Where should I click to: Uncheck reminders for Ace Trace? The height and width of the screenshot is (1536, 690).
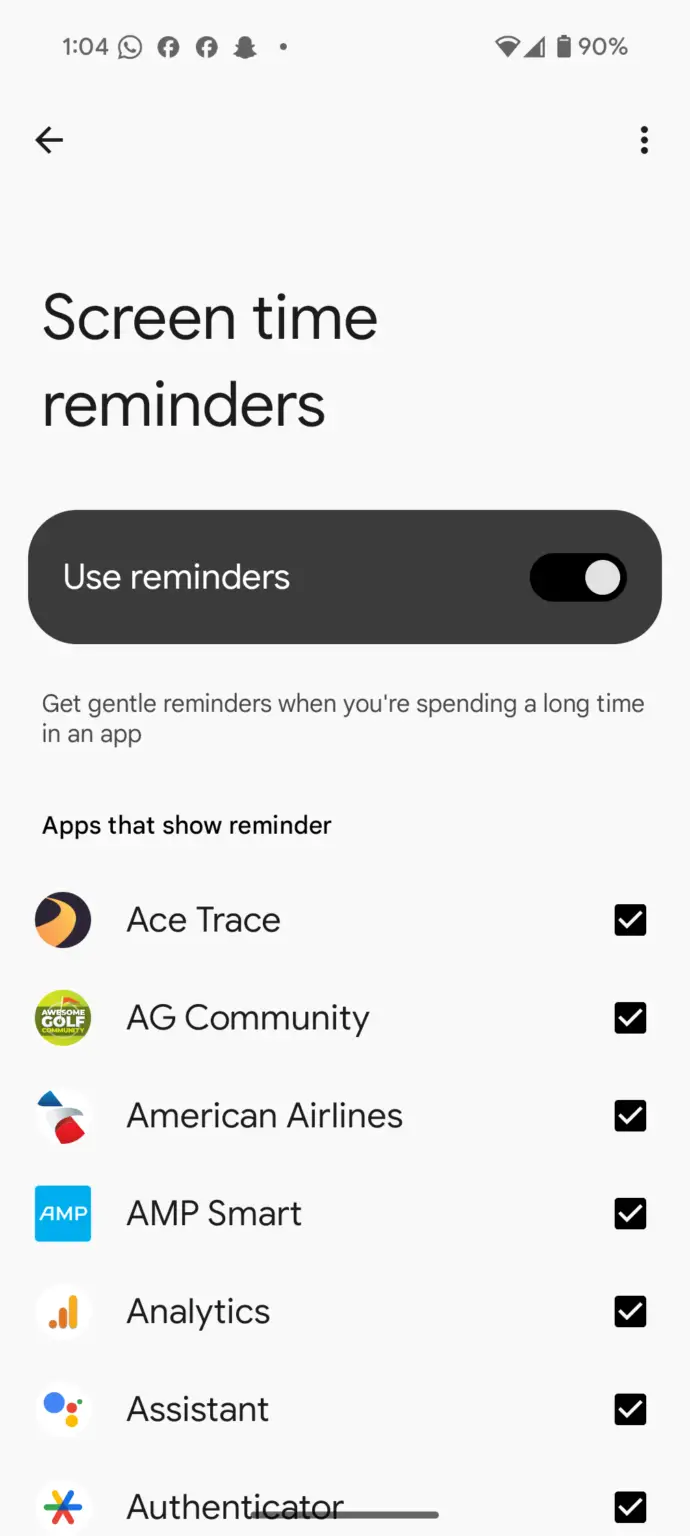[630, 920]
